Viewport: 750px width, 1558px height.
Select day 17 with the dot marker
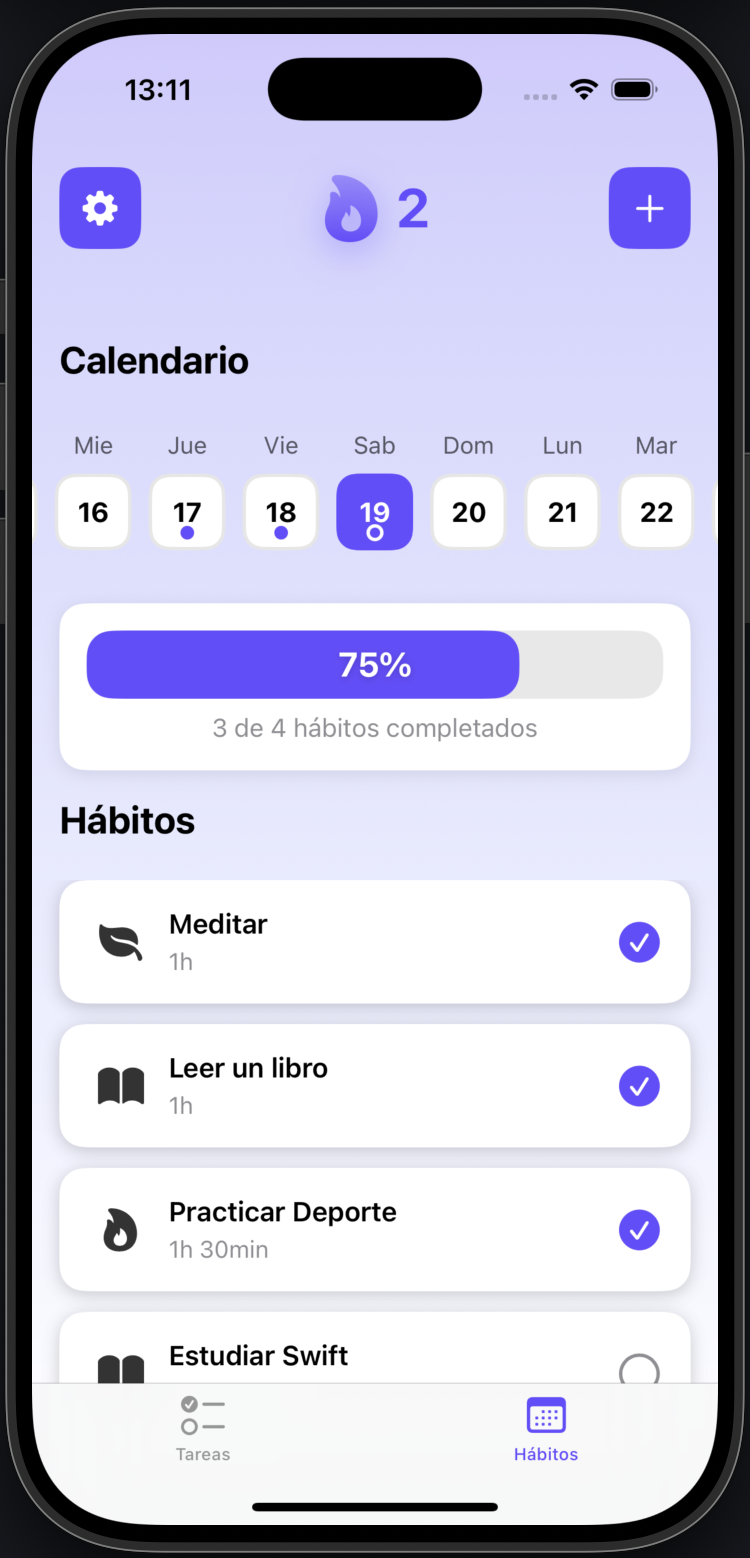coord(187,512)
